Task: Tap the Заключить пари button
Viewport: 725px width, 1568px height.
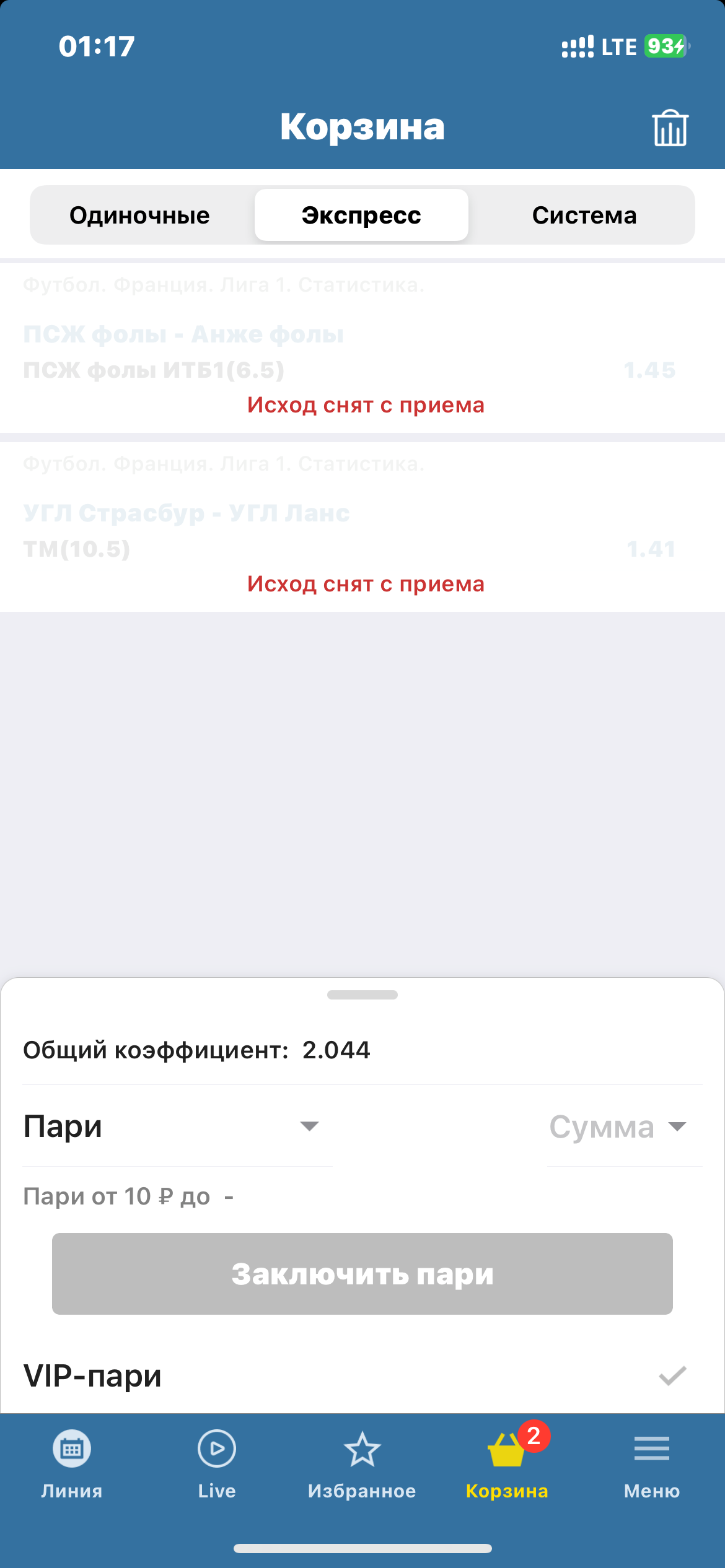Action: coord(362,1274)
